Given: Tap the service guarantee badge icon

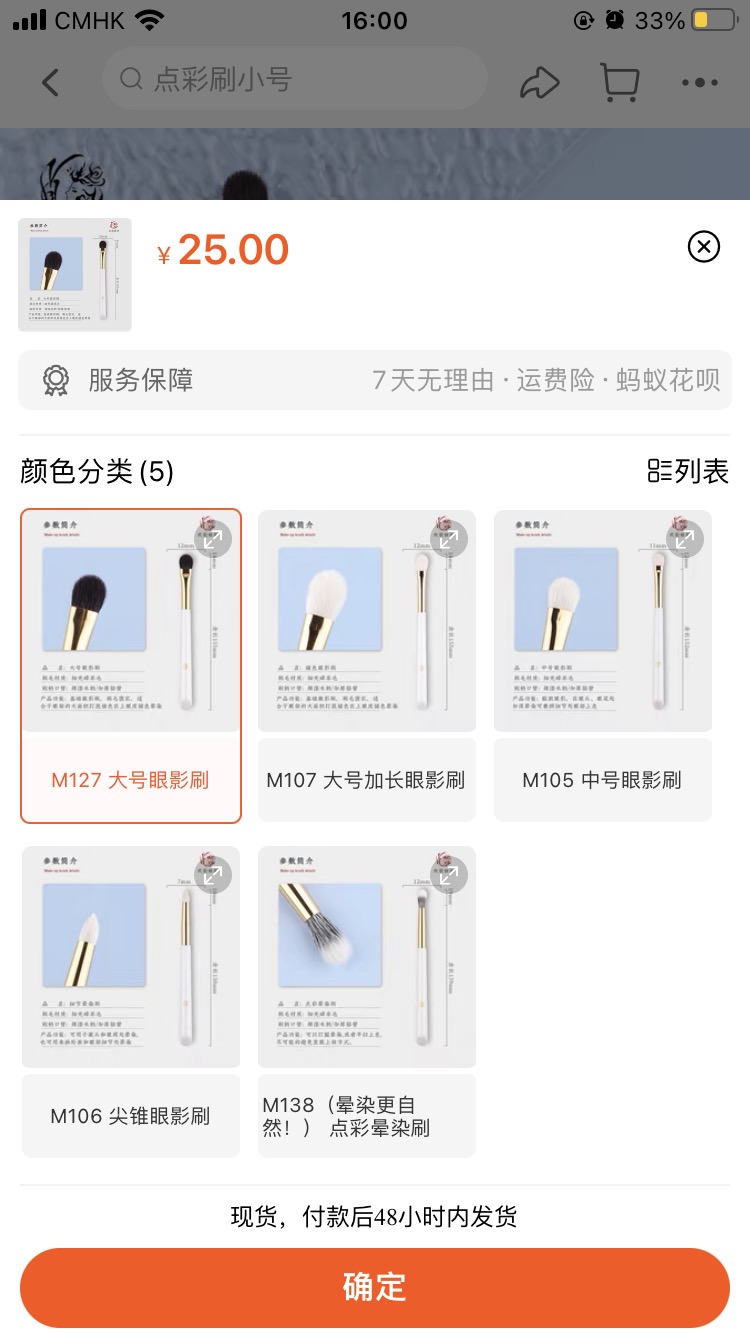Looking at the screenshot, I should pos(58,380).
